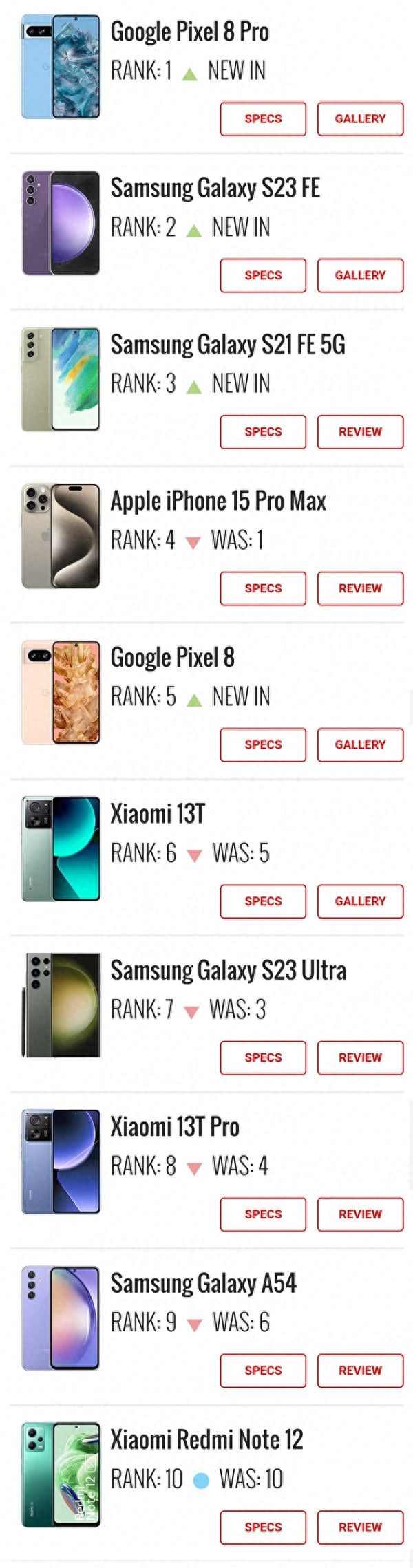Screen dimensions: 413x1568
Task: Open Samsung Galaxy S23 Ultra specs
Action: click(263, 1057)
